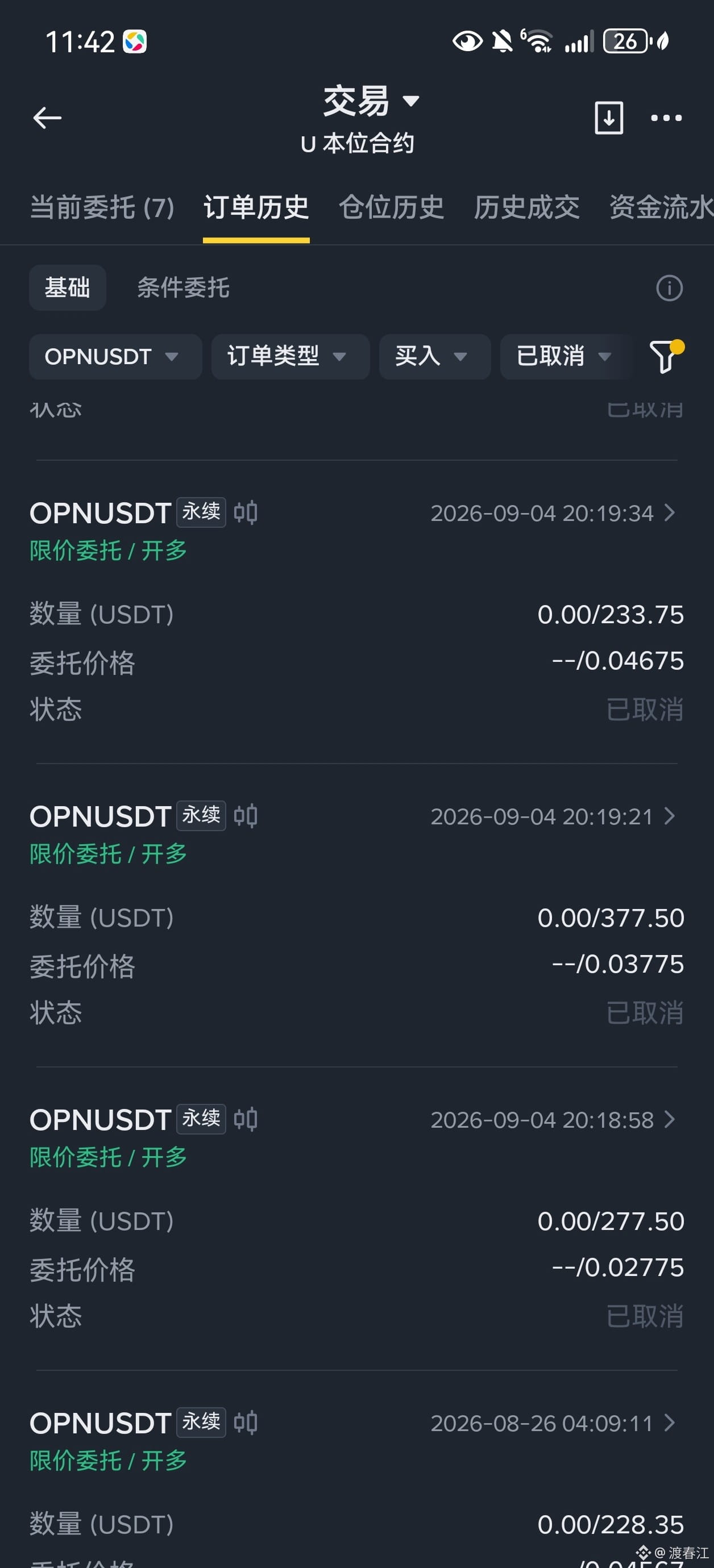714x1568 pixels.
Task: Select the 基础 segment
Action: pos(68,287)
